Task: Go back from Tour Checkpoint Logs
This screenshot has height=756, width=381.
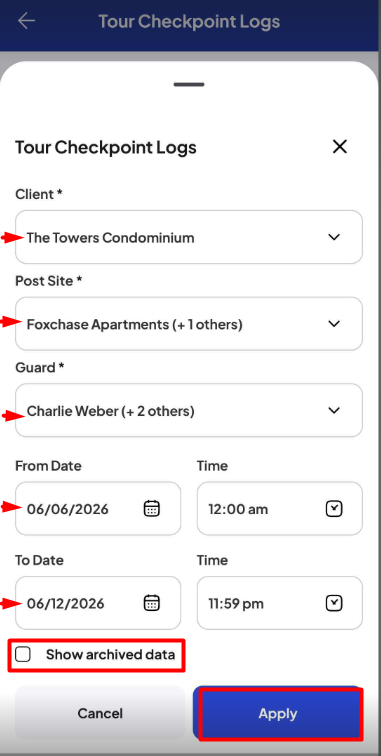Action: point(26,21)
